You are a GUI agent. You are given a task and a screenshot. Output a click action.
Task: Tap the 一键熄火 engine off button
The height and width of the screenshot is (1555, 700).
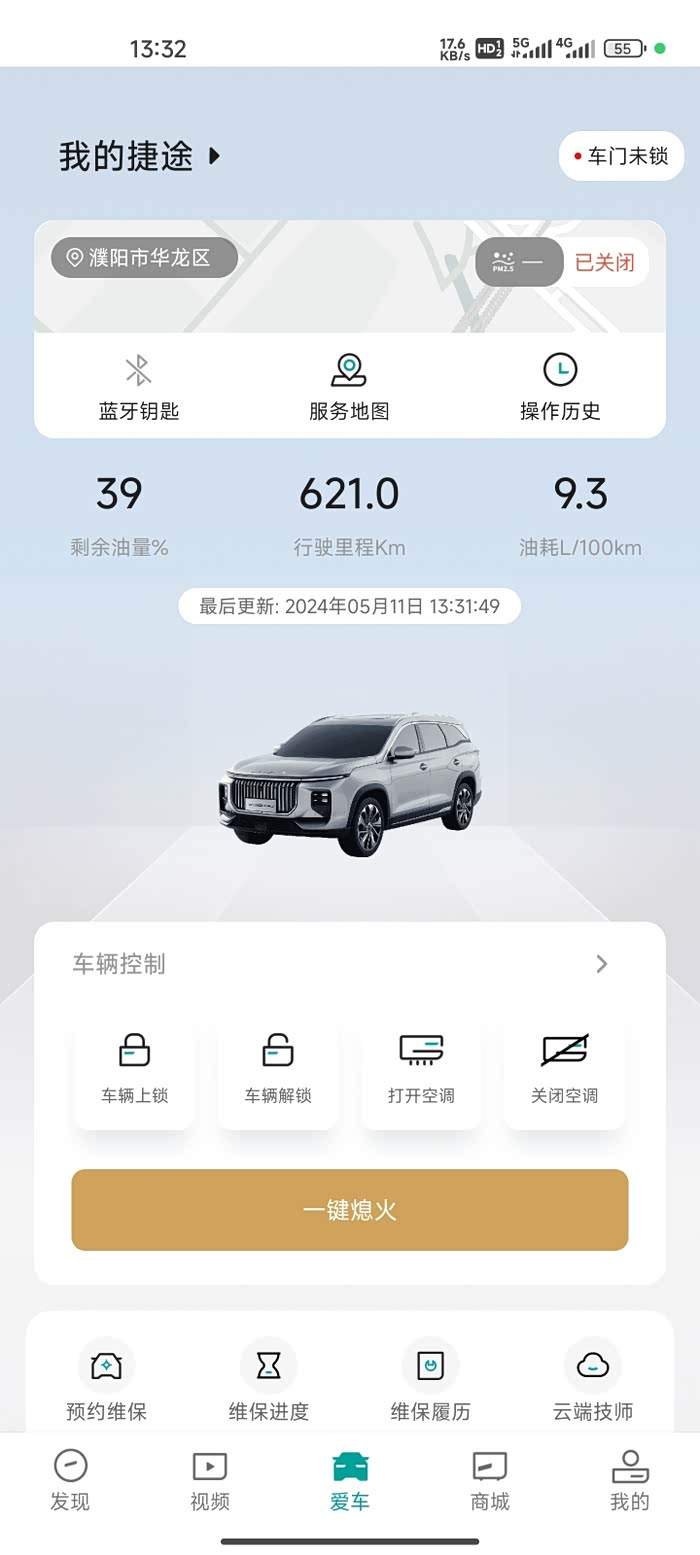(350, 1210)
